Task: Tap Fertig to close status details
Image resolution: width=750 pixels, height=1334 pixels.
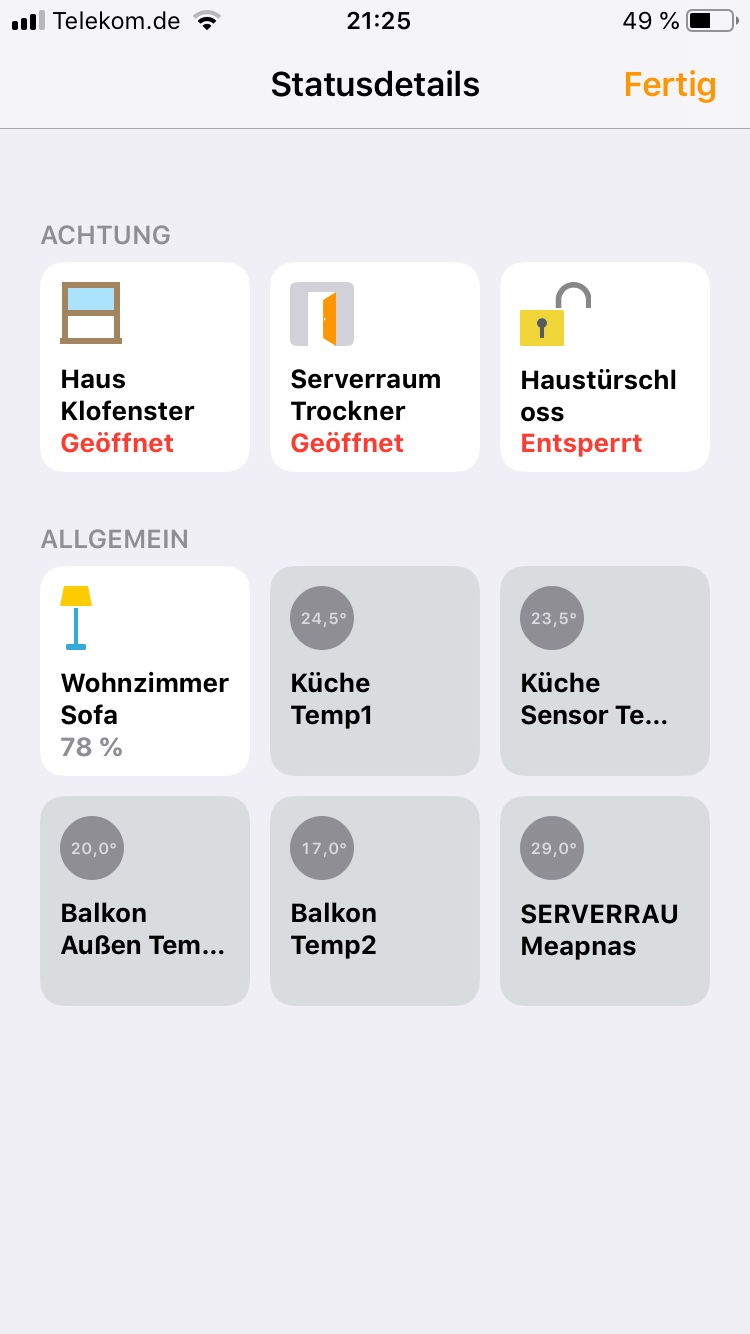Action: [670, 85]
